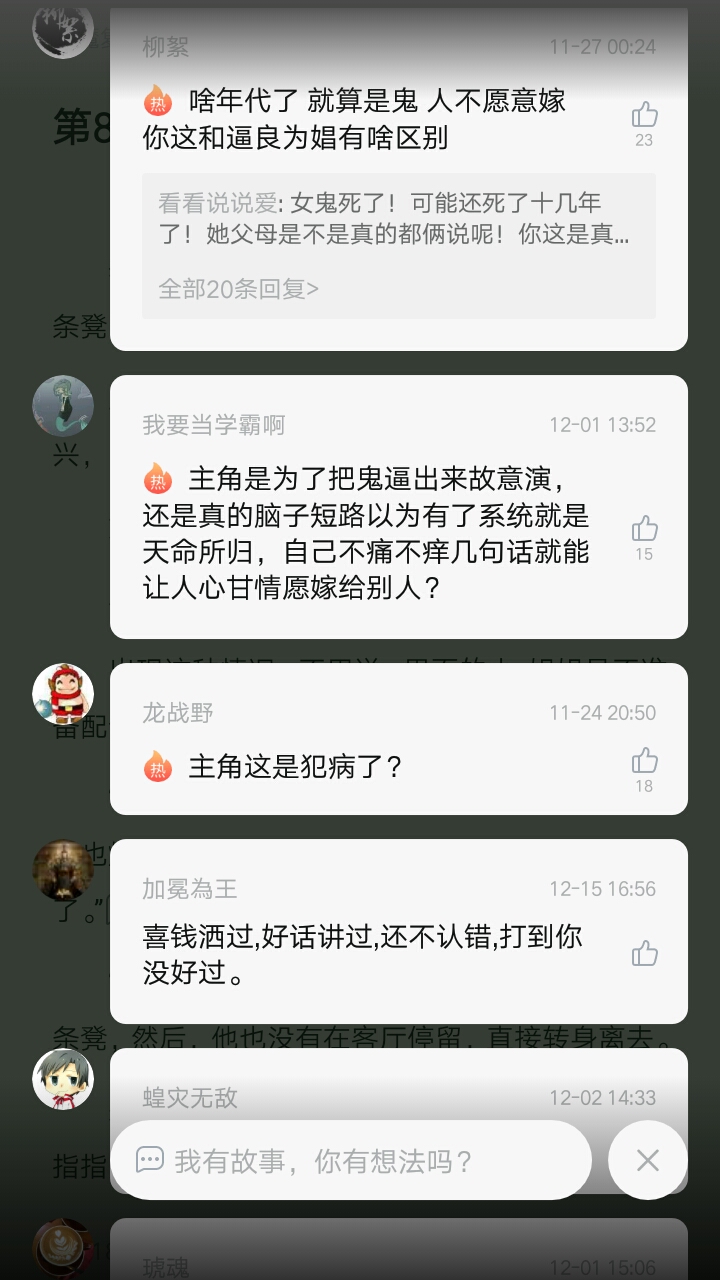720x1280 pixels.
Task: Open 龙战野's avatar profile
Action: coord(63,693)
